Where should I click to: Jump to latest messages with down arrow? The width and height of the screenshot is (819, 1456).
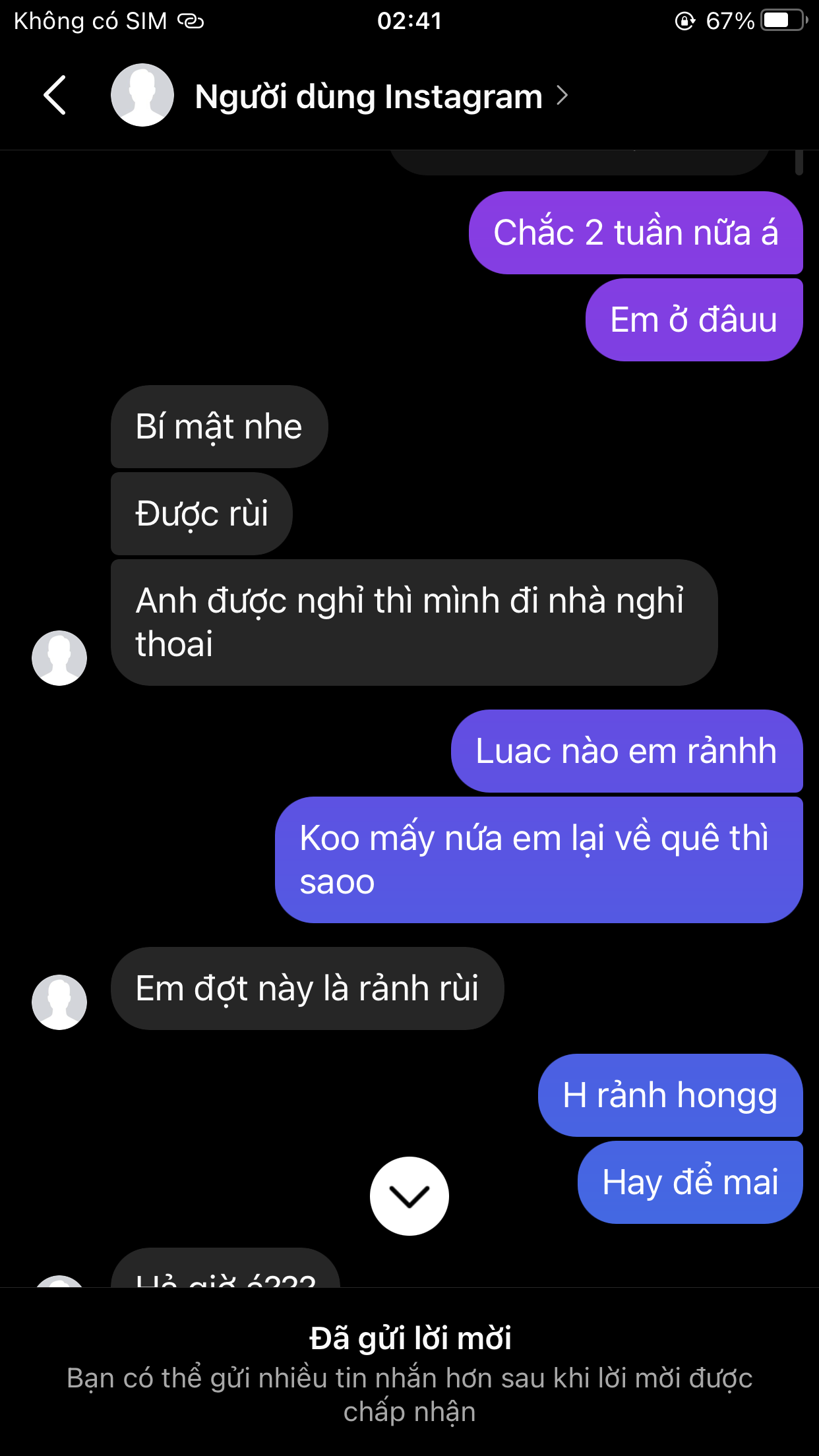point(409,1196)
